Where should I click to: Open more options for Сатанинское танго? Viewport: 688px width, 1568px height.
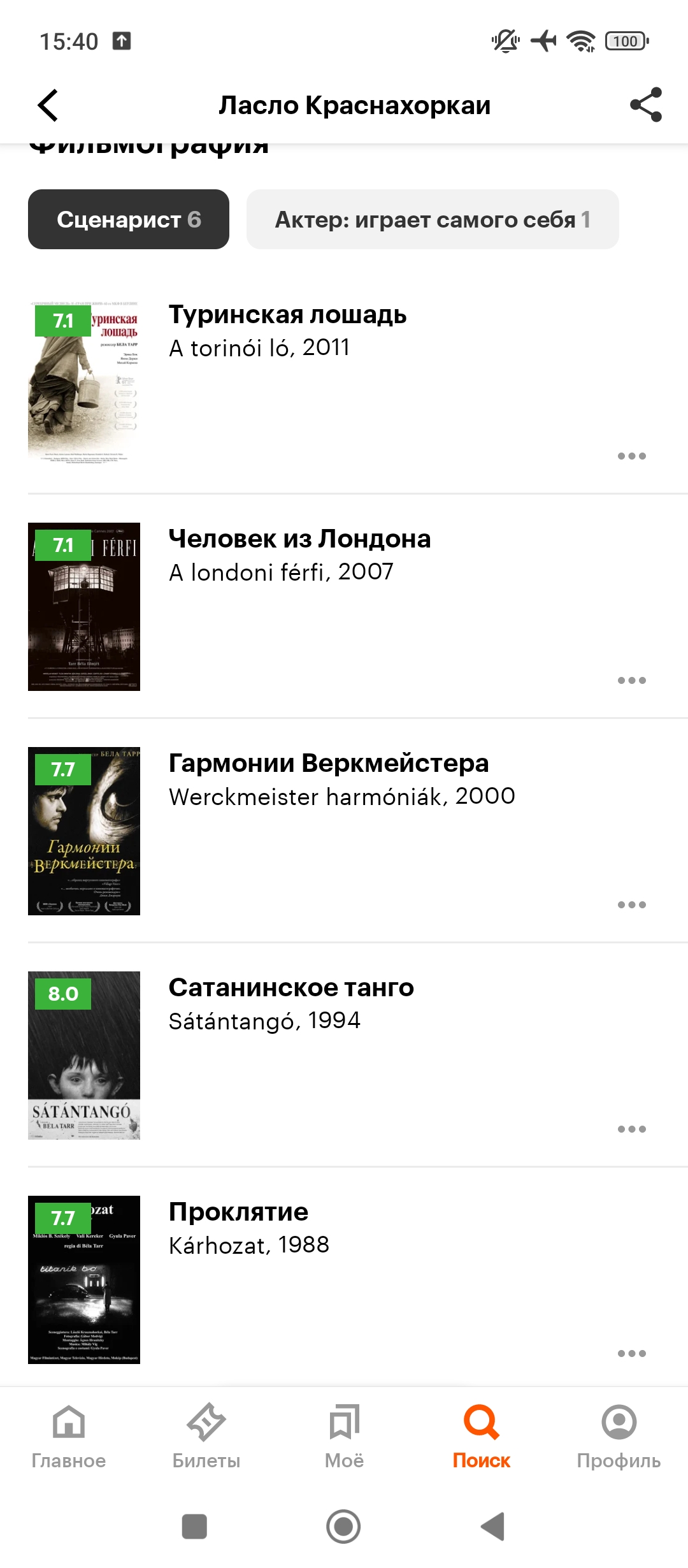[x=631, y=1129]
